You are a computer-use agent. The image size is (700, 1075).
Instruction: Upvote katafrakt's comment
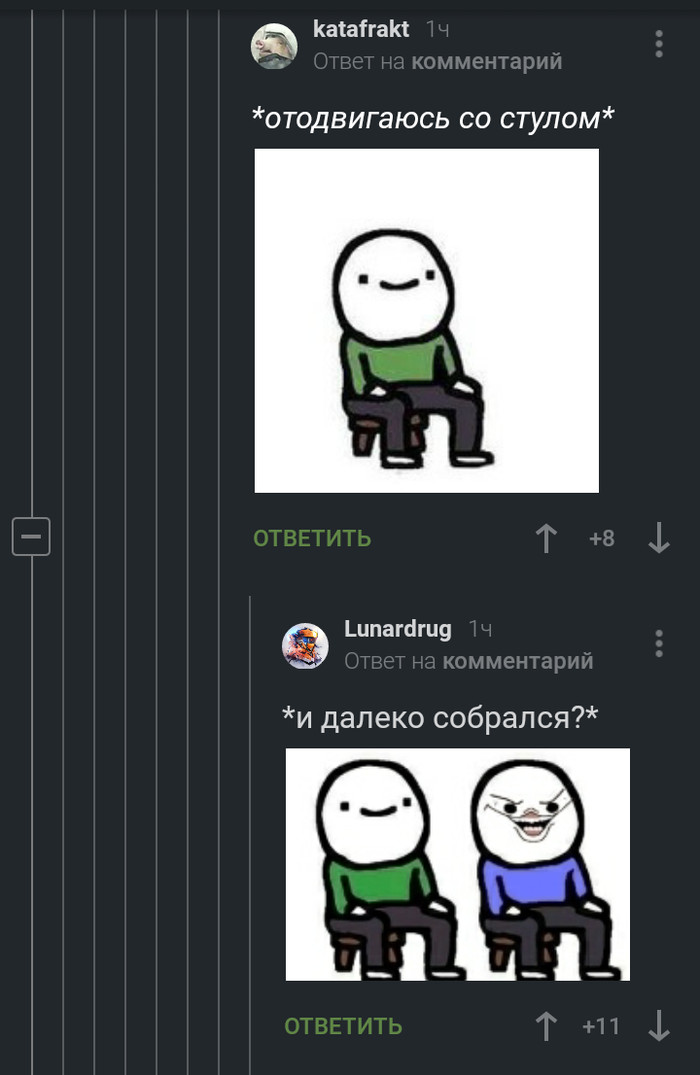coord(546,538)
